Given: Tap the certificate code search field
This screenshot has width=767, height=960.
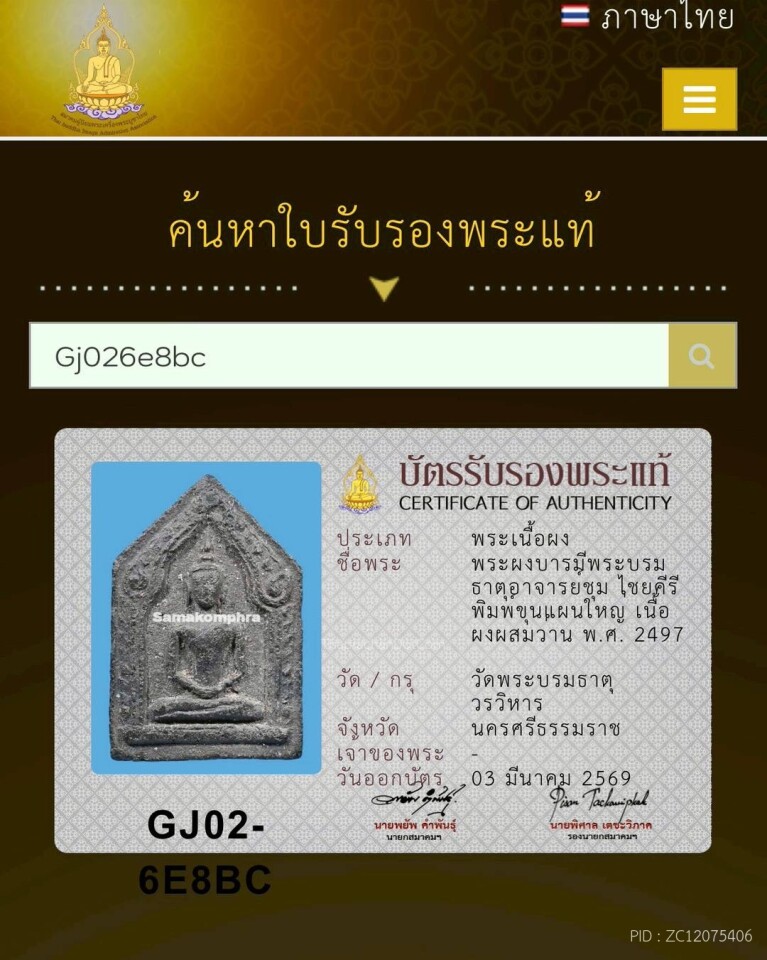Looking at the screenshot, I should [348, 356].
